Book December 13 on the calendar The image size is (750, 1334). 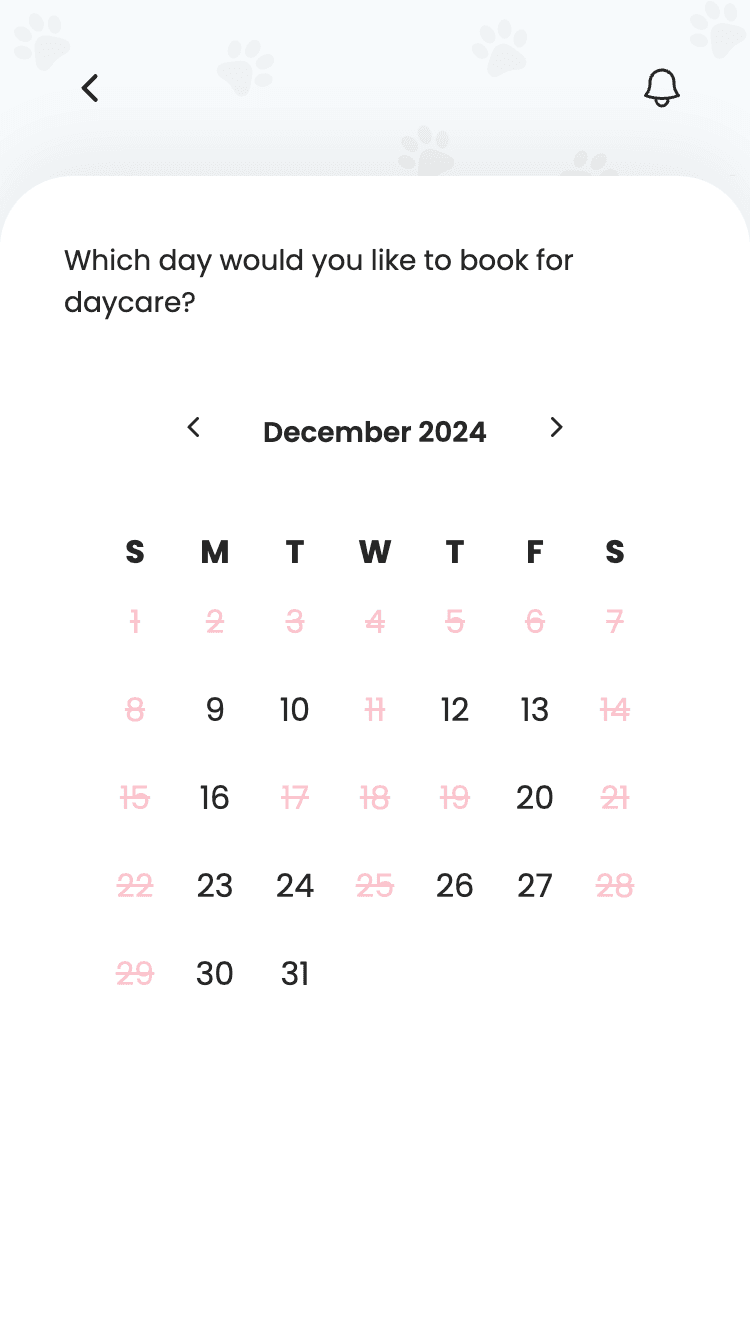click(535, 710)
